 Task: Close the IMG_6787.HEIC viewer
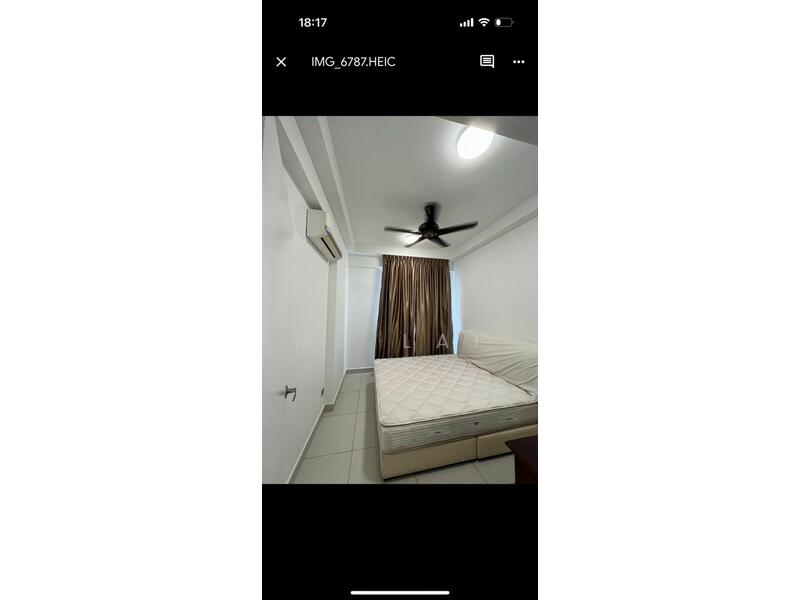point(281,62)
